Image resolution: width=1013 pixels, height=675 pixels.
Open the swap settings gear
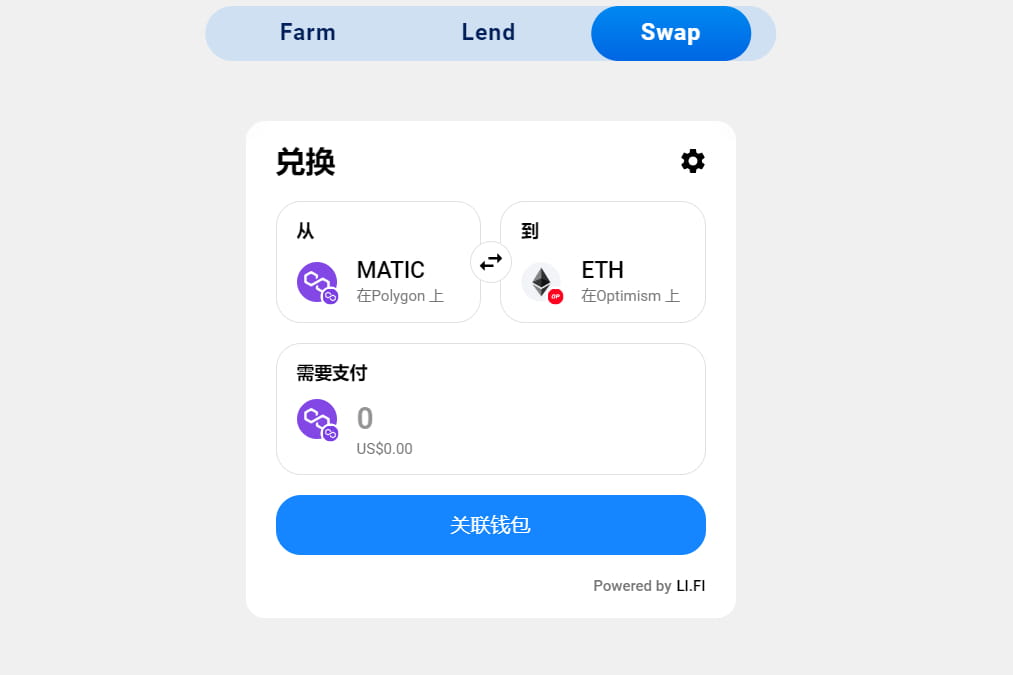692,161
